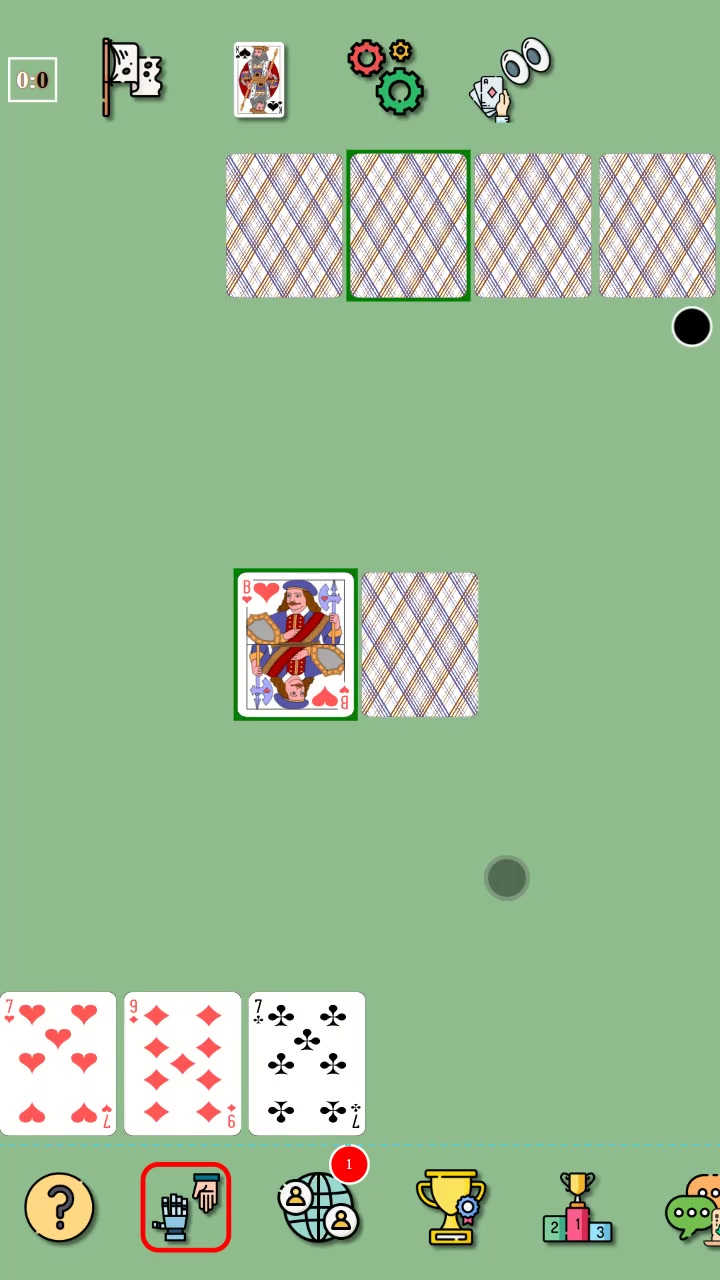Open the help question mark
Viewport: 720px width, 1280px height.
tap(59, 1208)
